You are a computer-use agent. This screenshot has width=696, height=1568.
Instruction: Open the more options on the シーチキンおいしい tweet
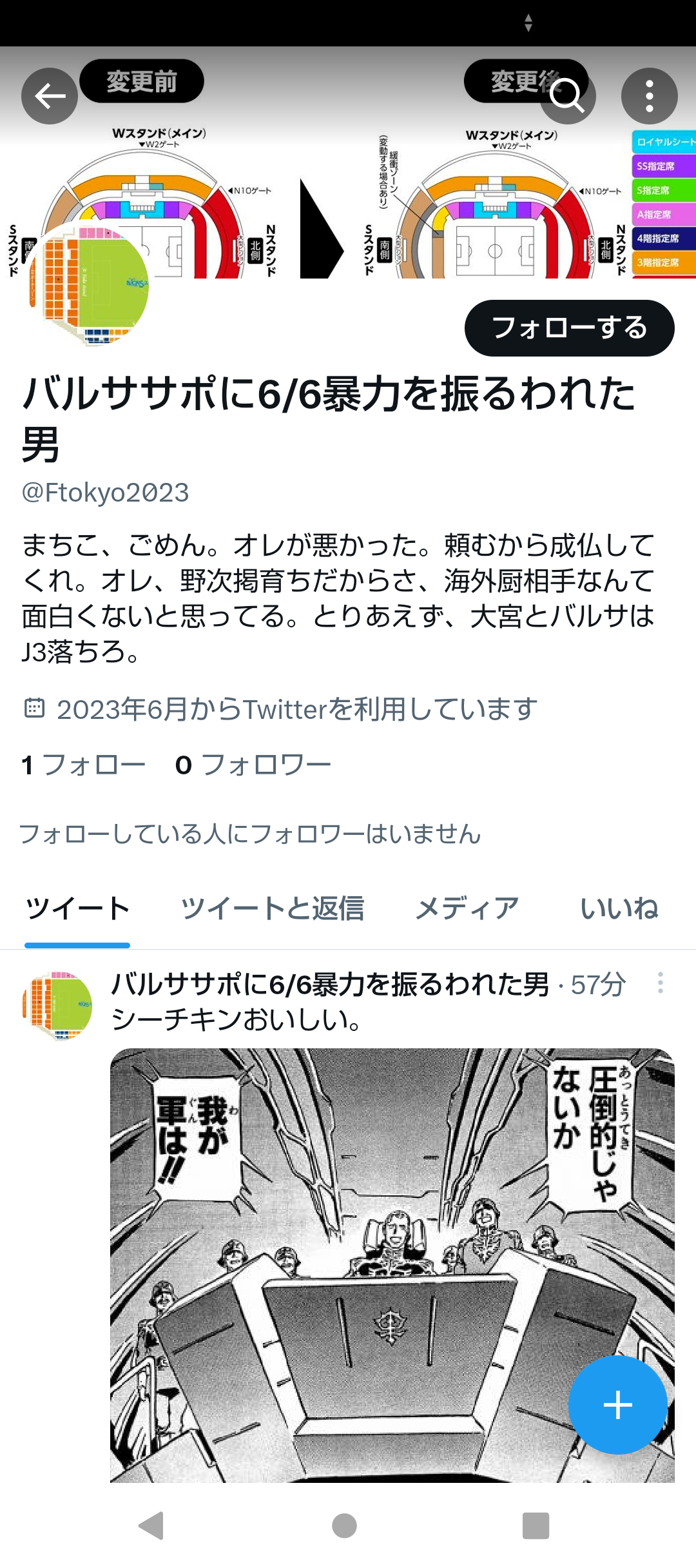point(660,983)
